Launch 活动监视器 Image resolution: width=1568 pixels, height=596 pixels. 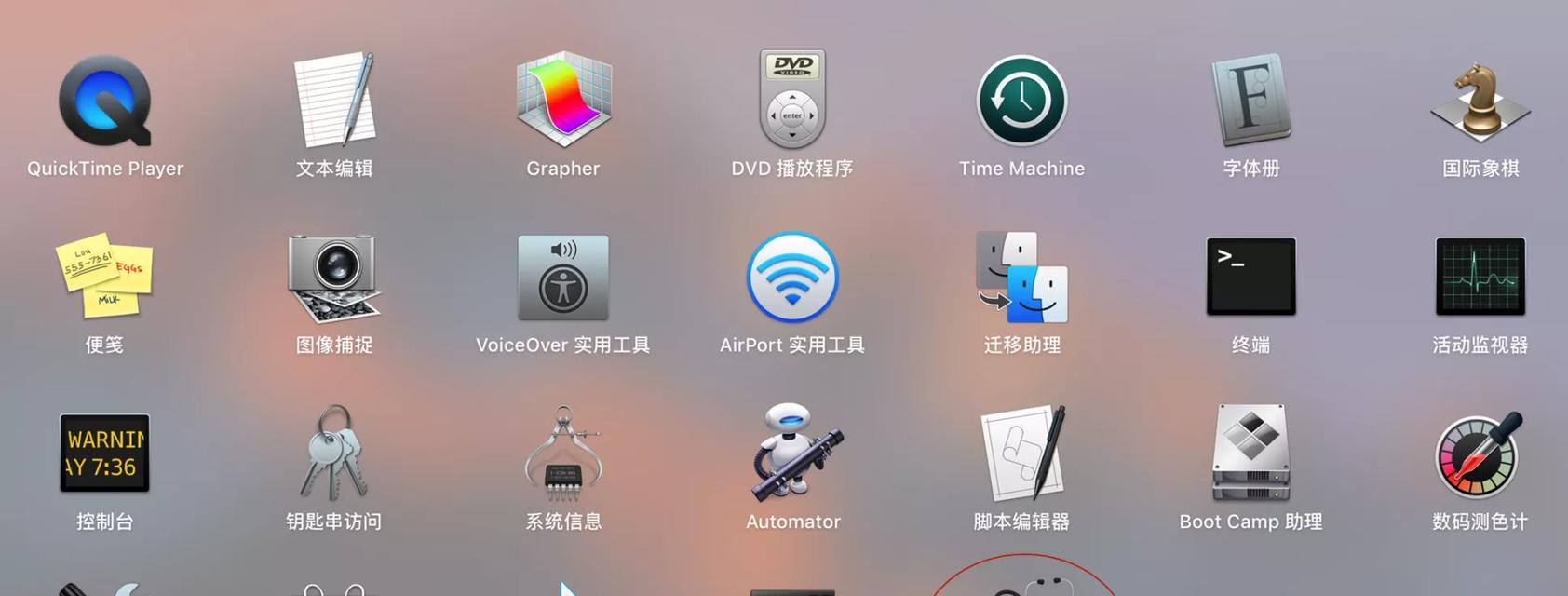[x=1480, y=278]
